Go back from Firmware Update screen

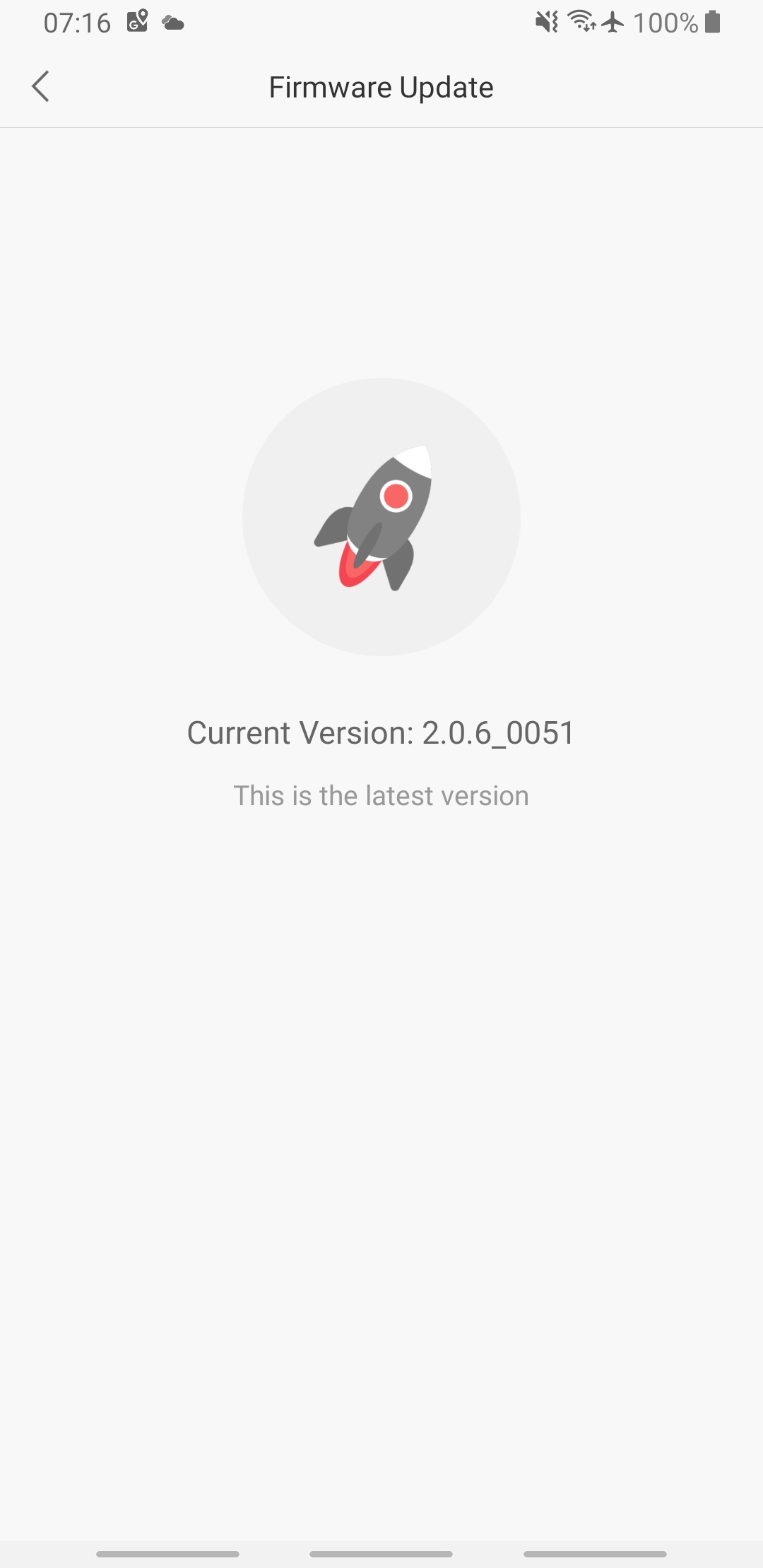[x=41, y=86]
